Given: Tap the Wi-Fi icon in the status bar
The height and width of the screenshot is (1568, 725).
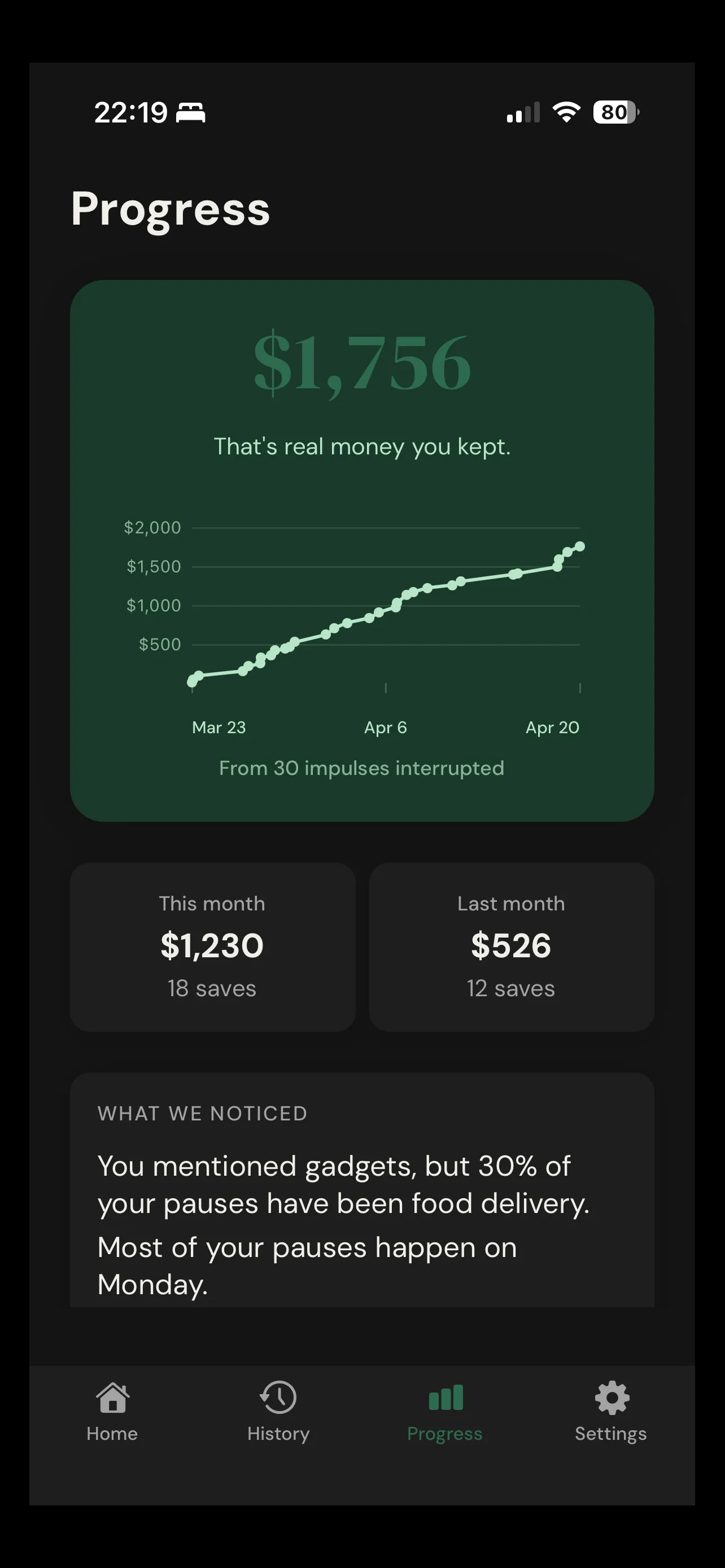Looking at the screenshot, I should click(x=566, y=113).
